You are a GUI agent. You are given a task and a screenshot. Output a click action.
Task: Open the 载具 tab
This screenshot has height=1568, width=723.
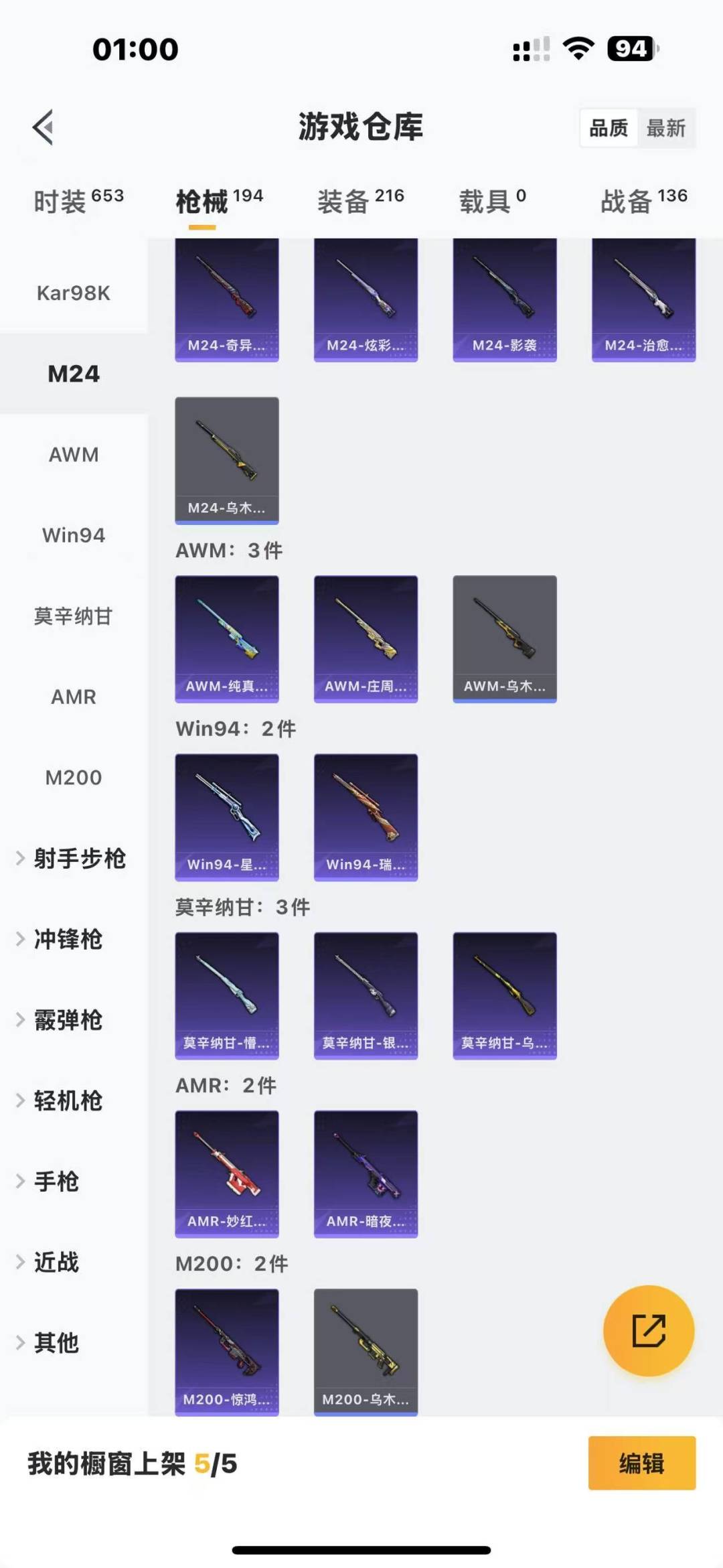point(492,200)
